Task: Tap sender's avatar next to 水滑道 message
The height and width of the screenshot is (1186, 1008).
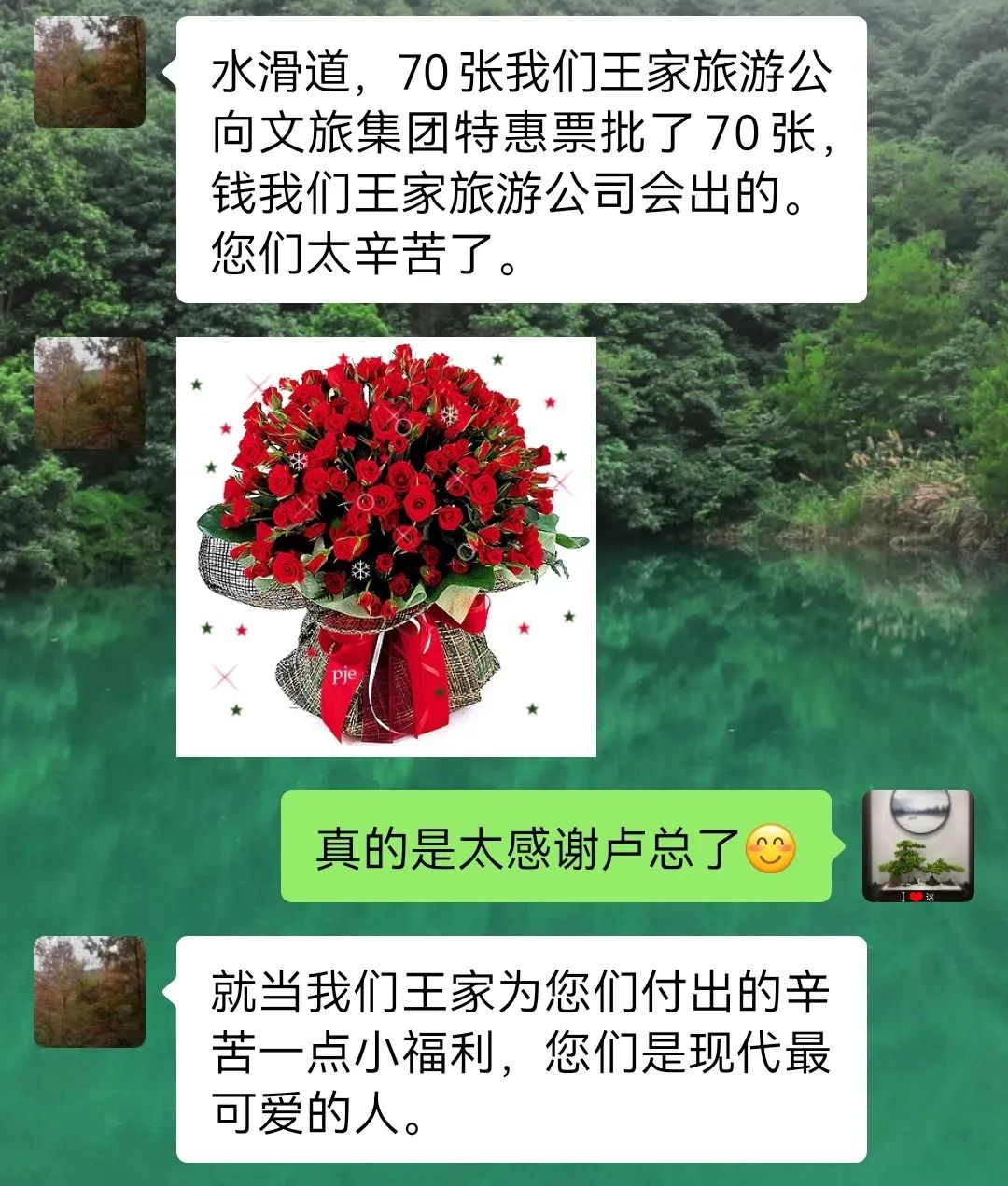Action: click(90, 72)
